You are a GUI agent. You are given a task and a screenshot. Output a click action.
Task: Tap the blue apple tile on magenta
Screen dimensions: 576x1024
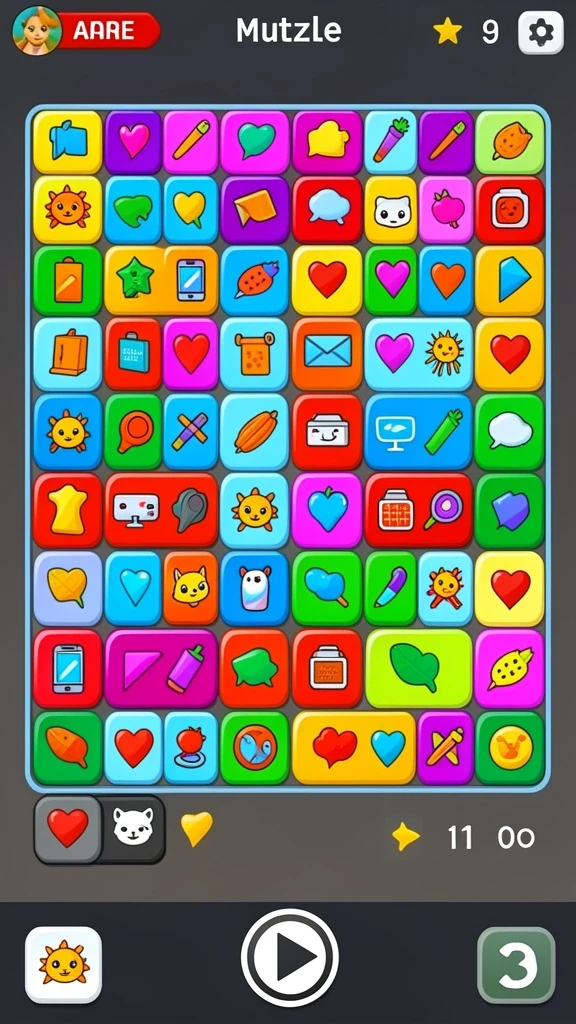(327, 509)
